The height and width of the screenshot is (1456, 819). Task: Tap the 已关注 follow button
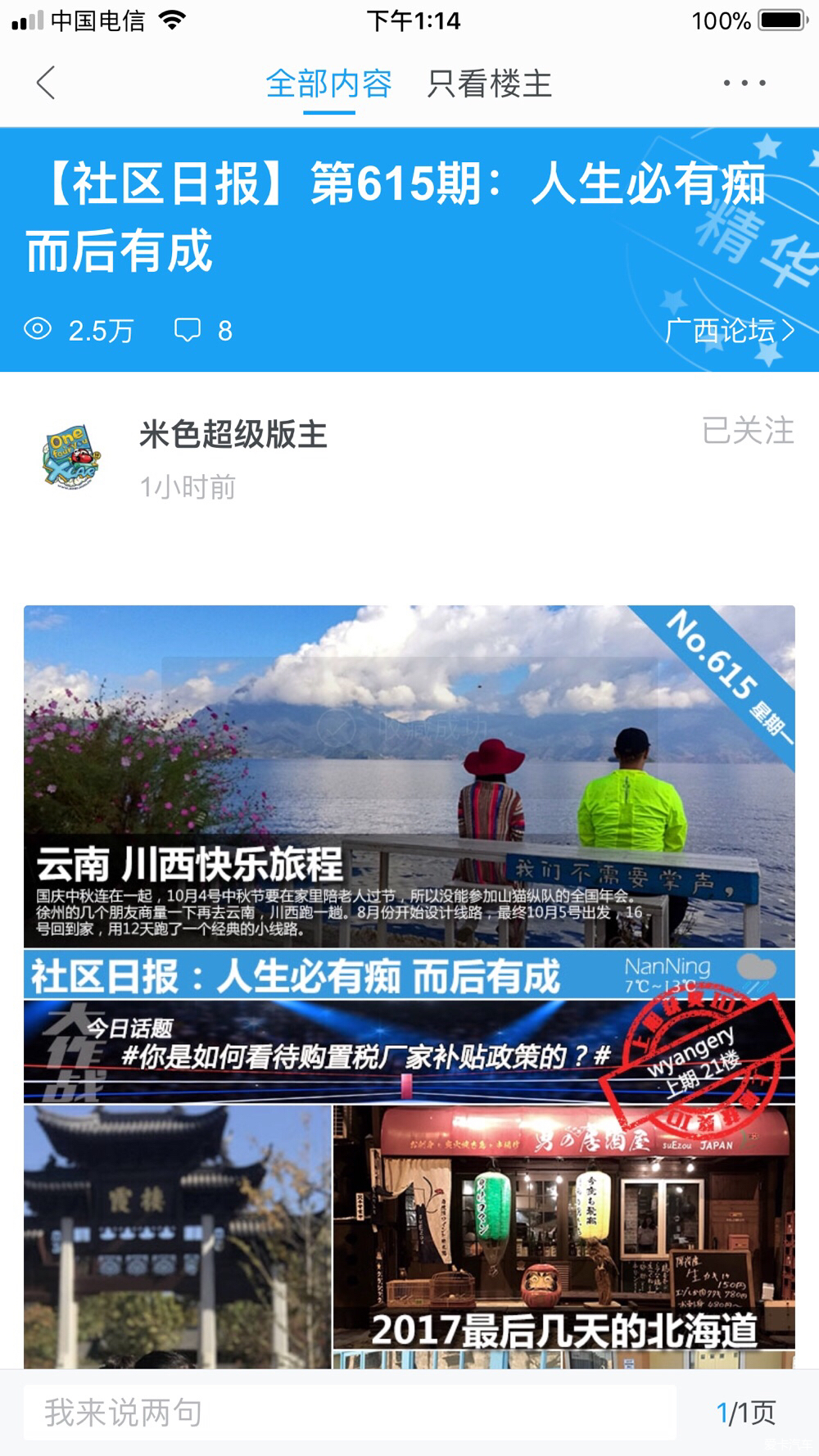747,431
